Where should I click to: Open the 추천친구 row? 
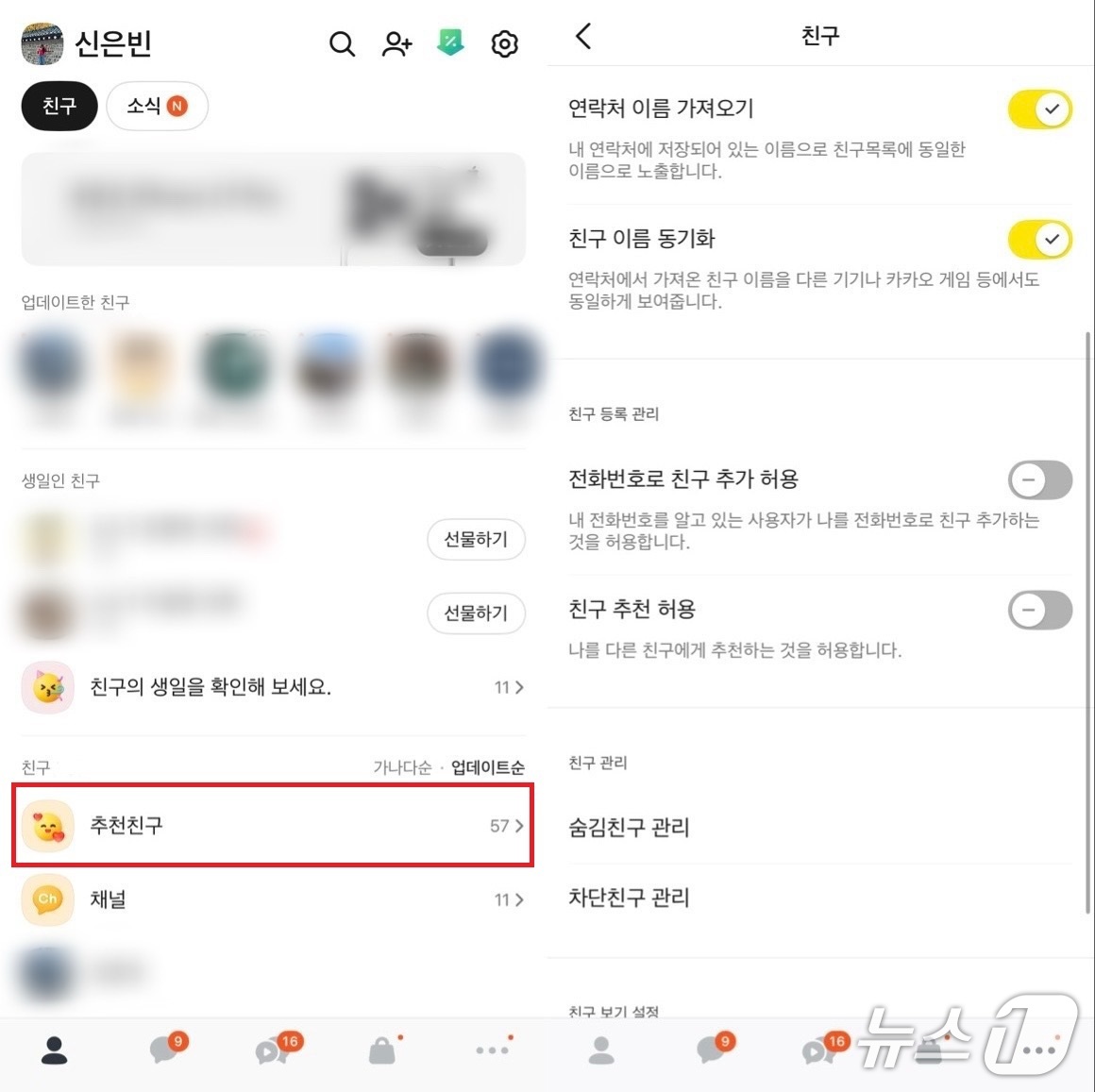pyautogui.click(x=273, y=825)
